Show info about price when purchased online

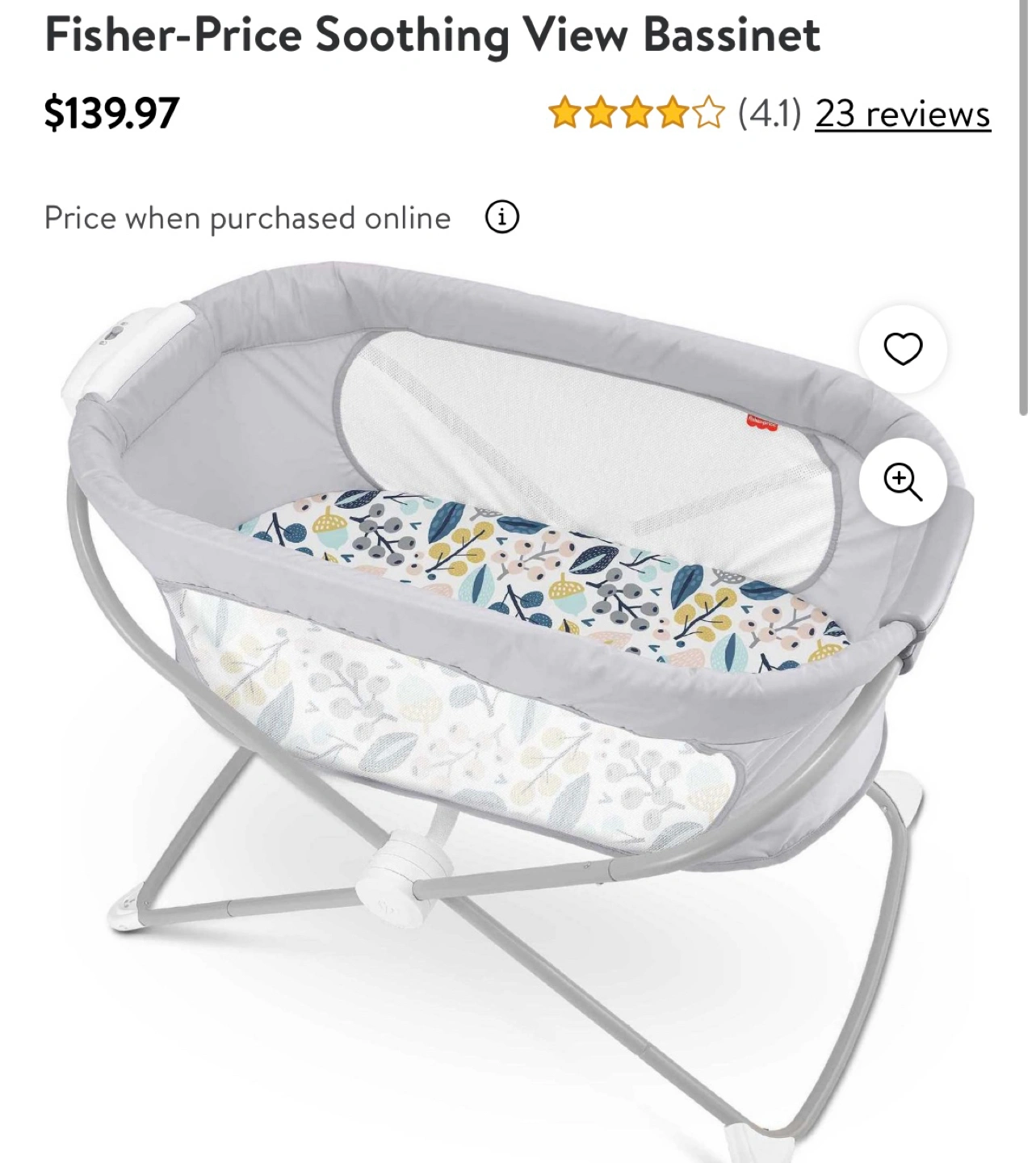point(501,217)
